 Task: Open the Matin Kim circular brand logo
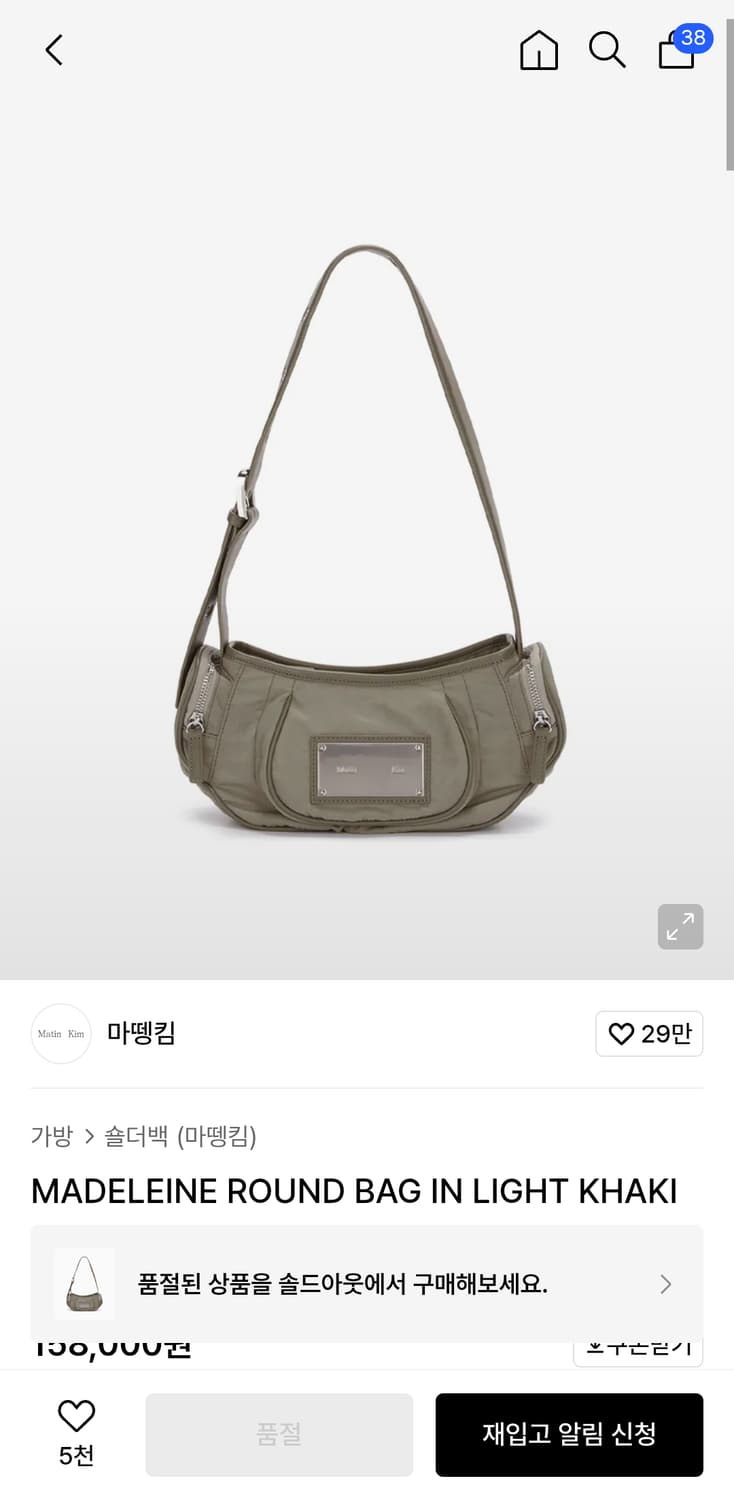point(61,1034)
